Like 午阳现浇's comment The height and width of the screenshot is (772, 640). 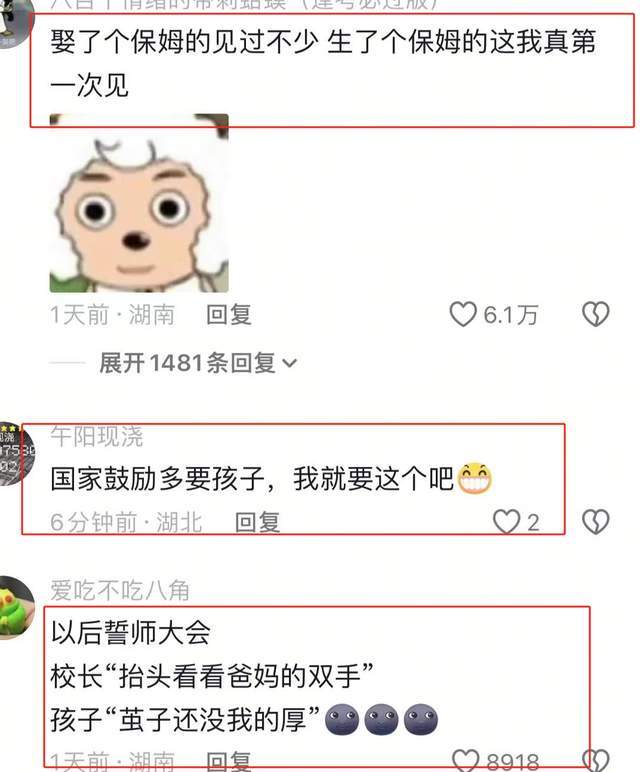(x=507, y=521)
